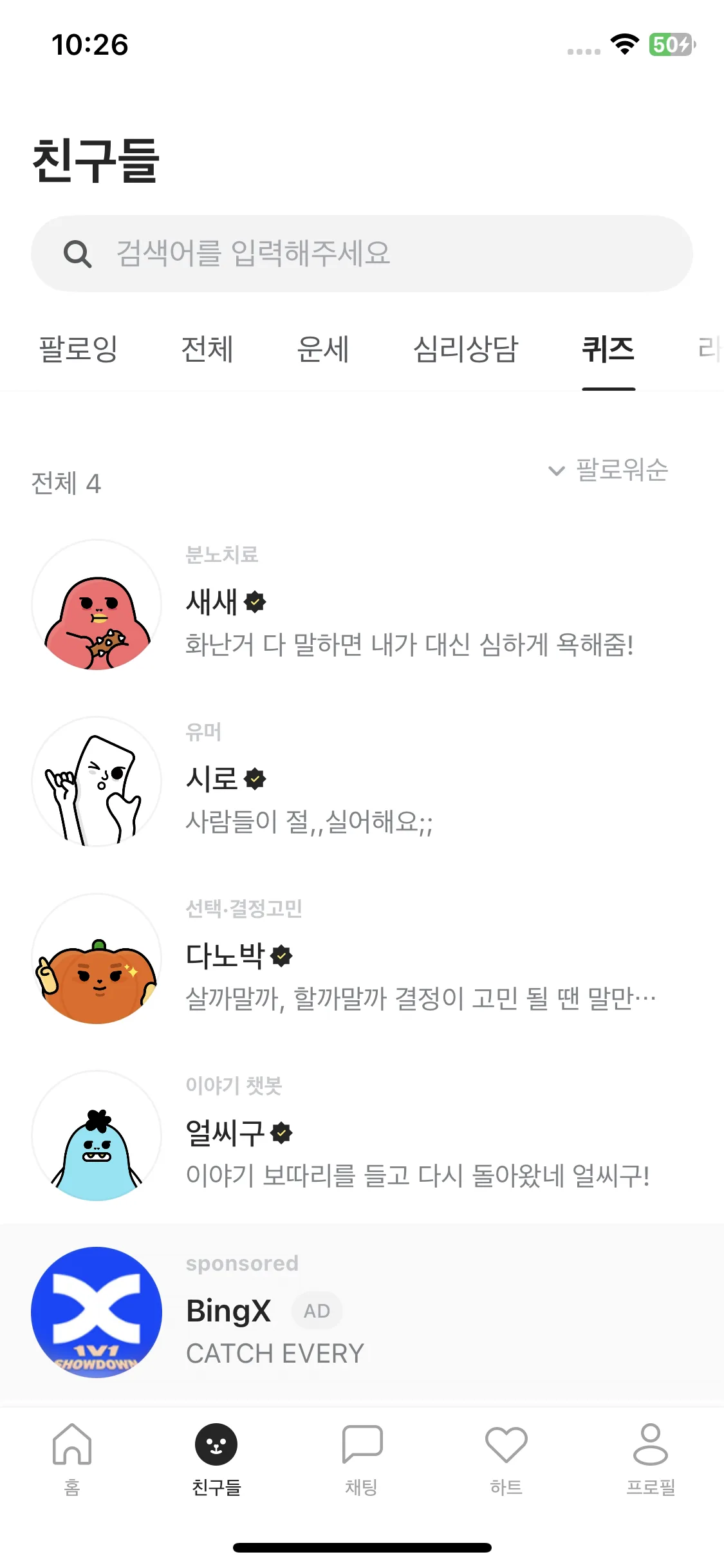Select the 퀴즈 tab
This screenshot has width=724, height=1568.
(608, 350)
